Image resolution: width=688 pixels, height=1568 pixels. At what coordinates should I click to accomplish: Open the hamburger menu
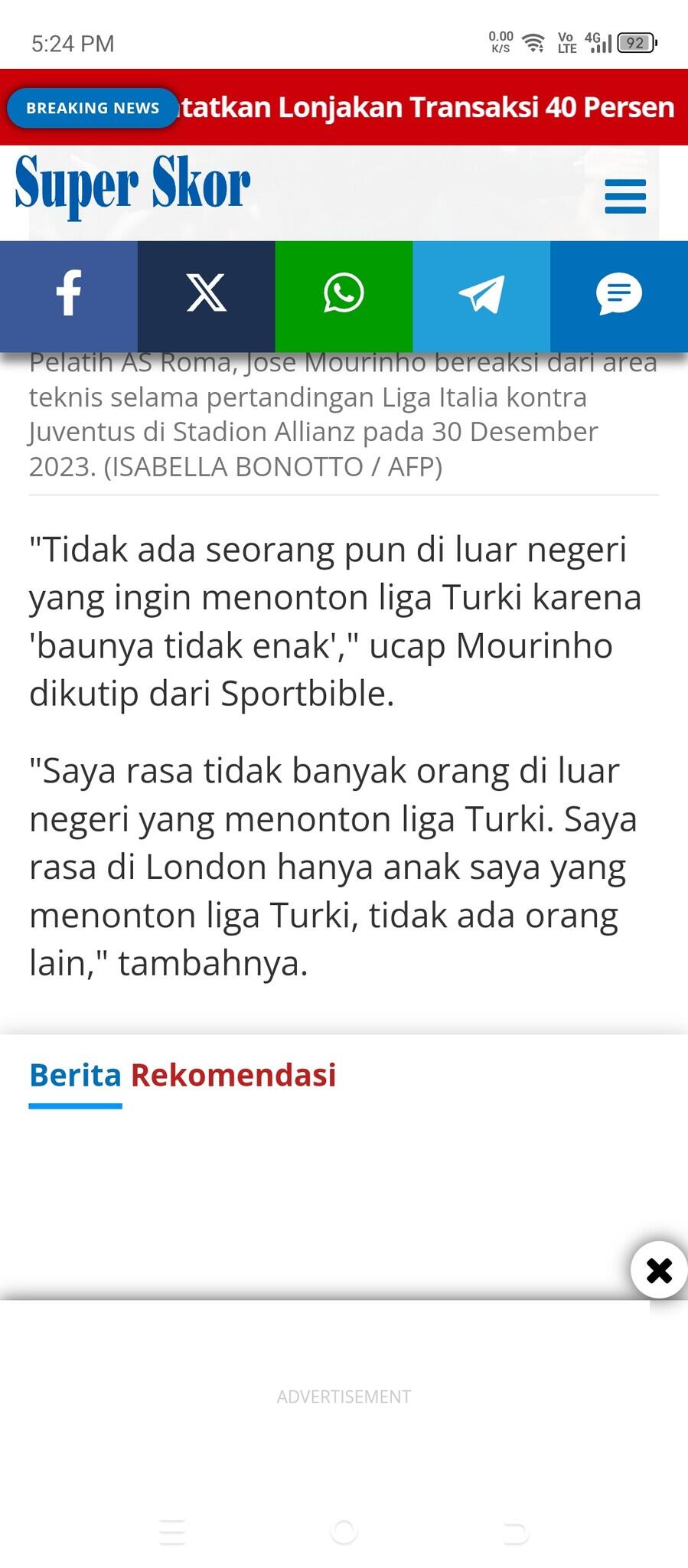click(624, 196)
